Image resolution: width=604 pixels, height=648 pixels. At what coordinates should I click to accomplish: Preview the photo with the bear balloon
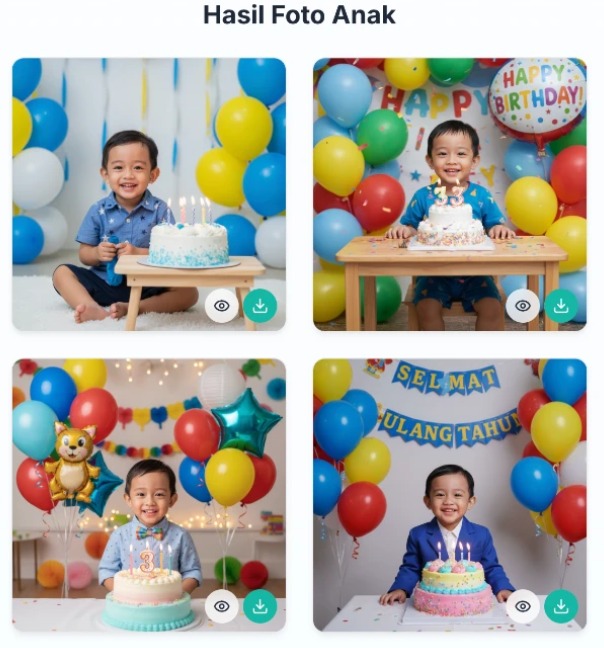pos(222,606)
